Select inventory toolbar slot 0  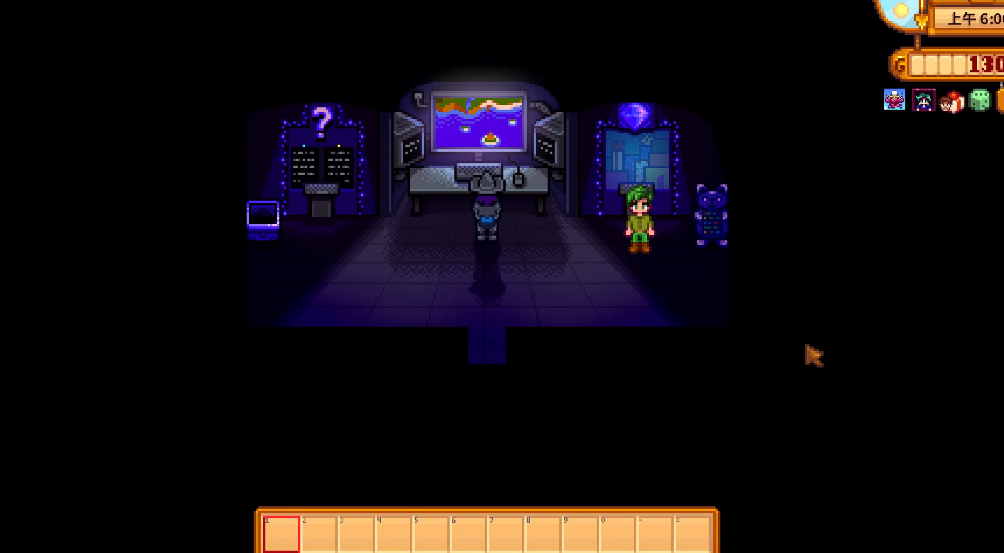(x=619, y=534)
